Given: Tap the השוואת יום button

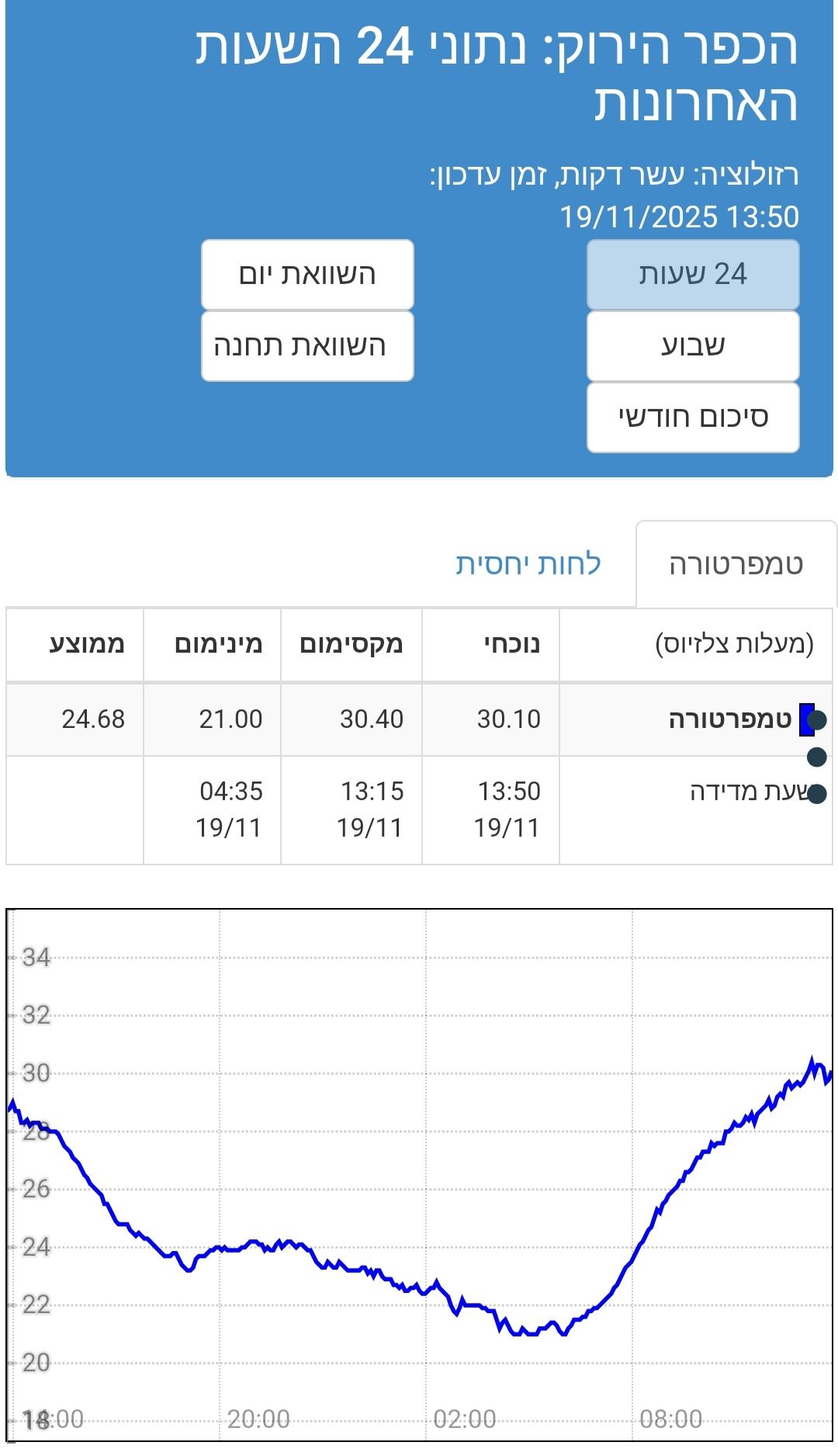Looking at the screenshot, I should point(307,275).
